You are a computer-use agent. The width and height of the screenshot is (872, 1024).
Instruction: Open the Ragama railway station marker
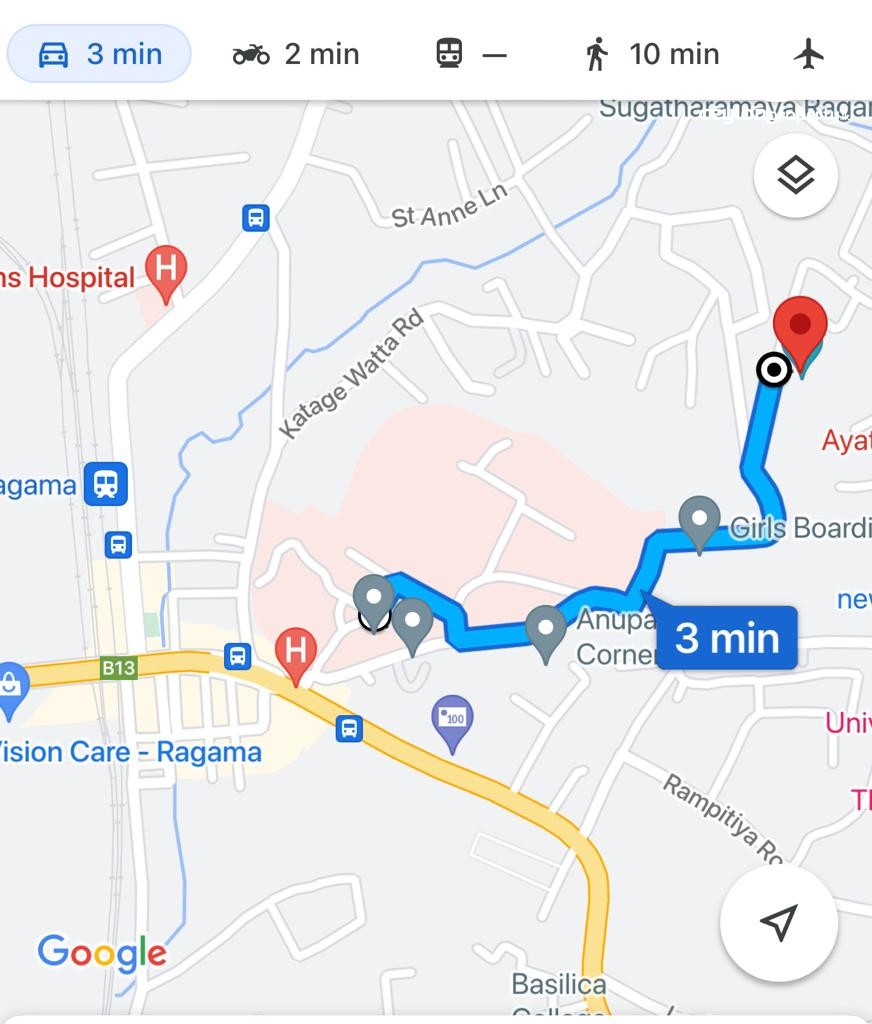pyautogui.click(x=105, y=484)
